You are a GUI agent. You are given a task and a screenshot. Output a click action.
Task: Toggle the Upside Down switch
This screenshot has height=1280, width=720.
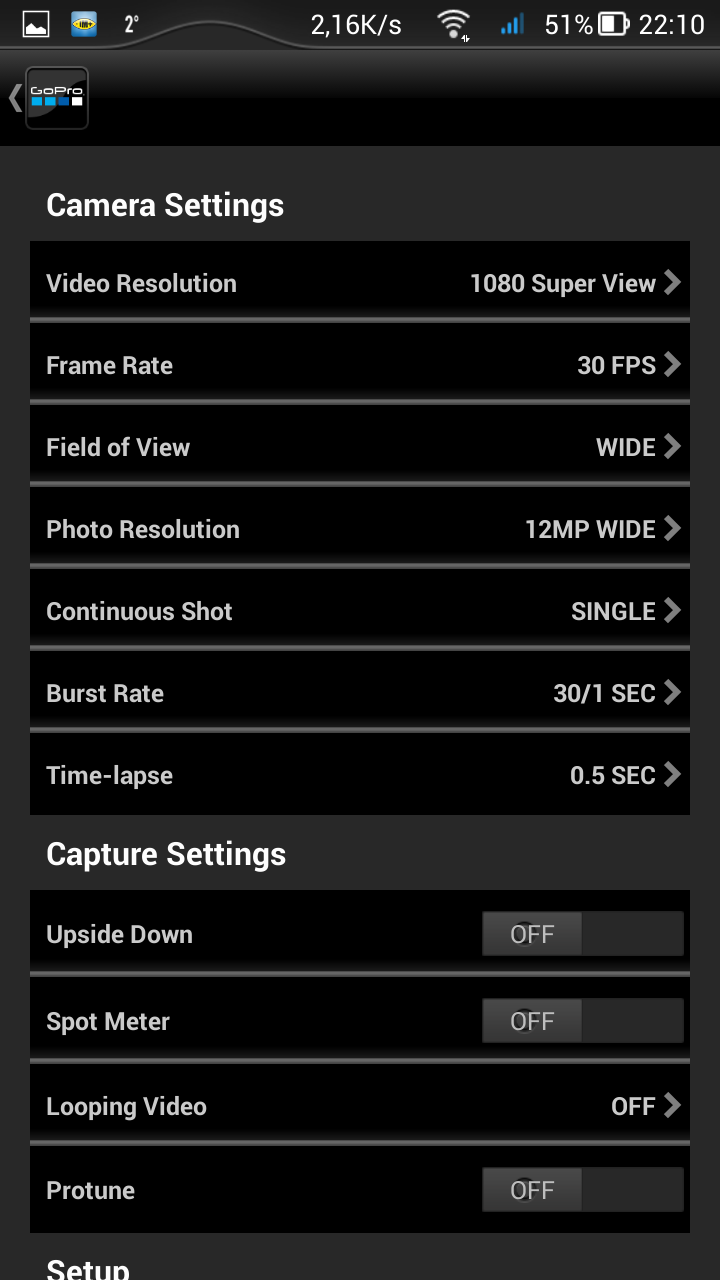click(x=582, y=934)
